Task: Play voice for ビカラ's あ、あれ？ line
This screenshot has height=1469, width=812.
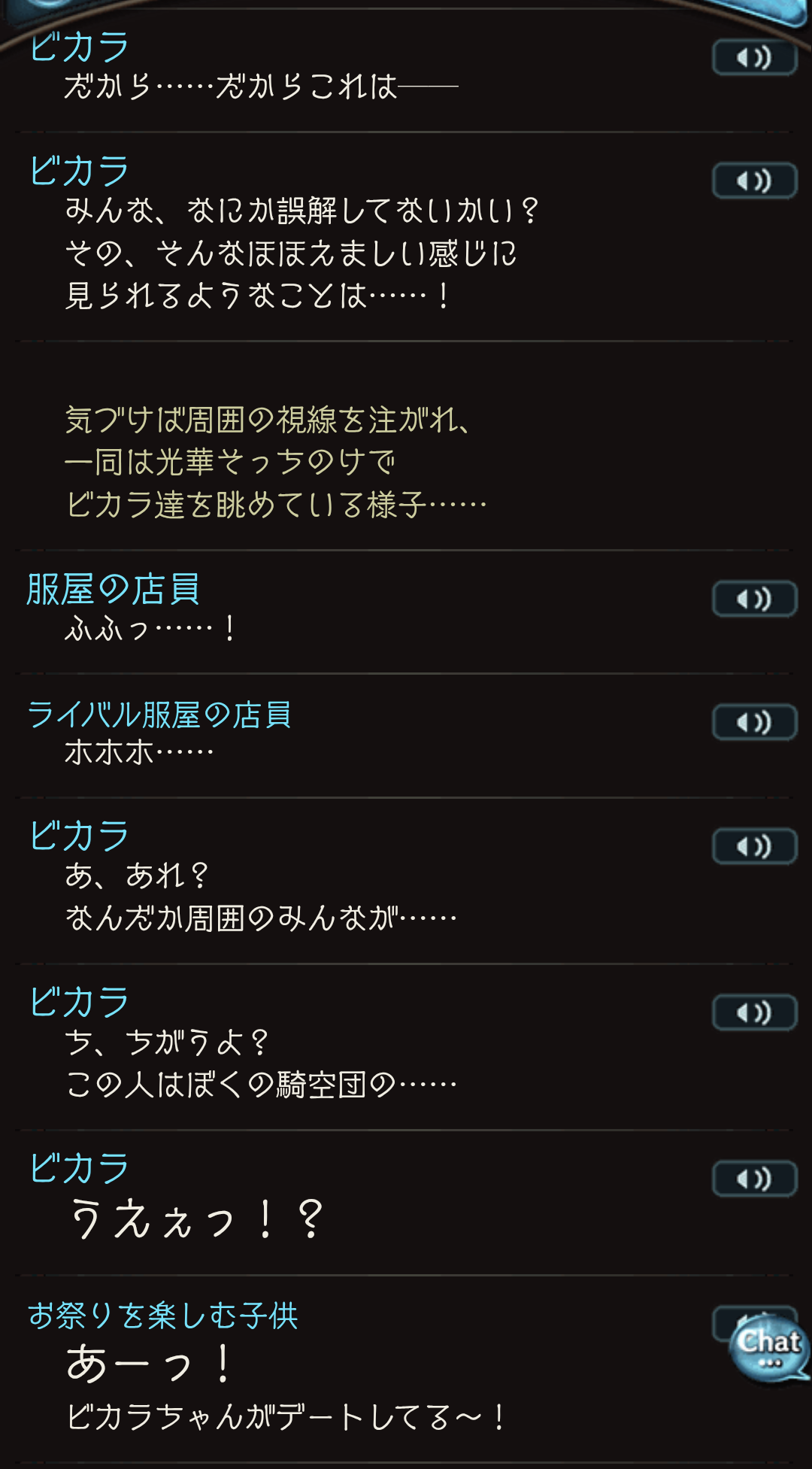Action: coord(754,847)
